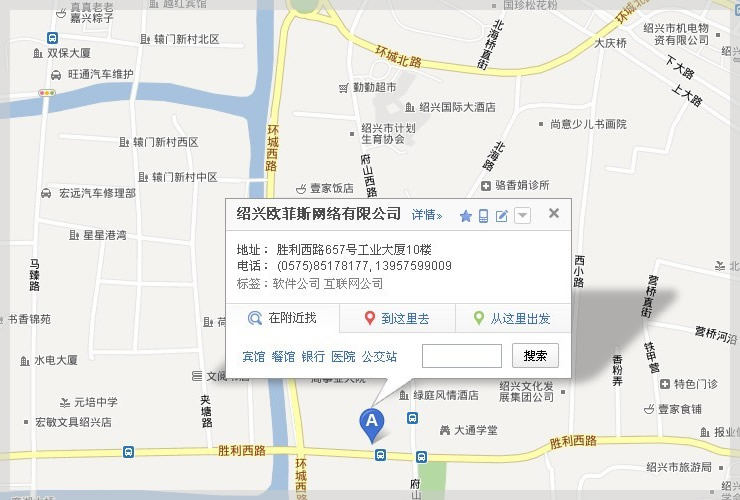Tap the edit/correct info icon
Viewport: 740px width, 500px height.
tap(503, 215)
